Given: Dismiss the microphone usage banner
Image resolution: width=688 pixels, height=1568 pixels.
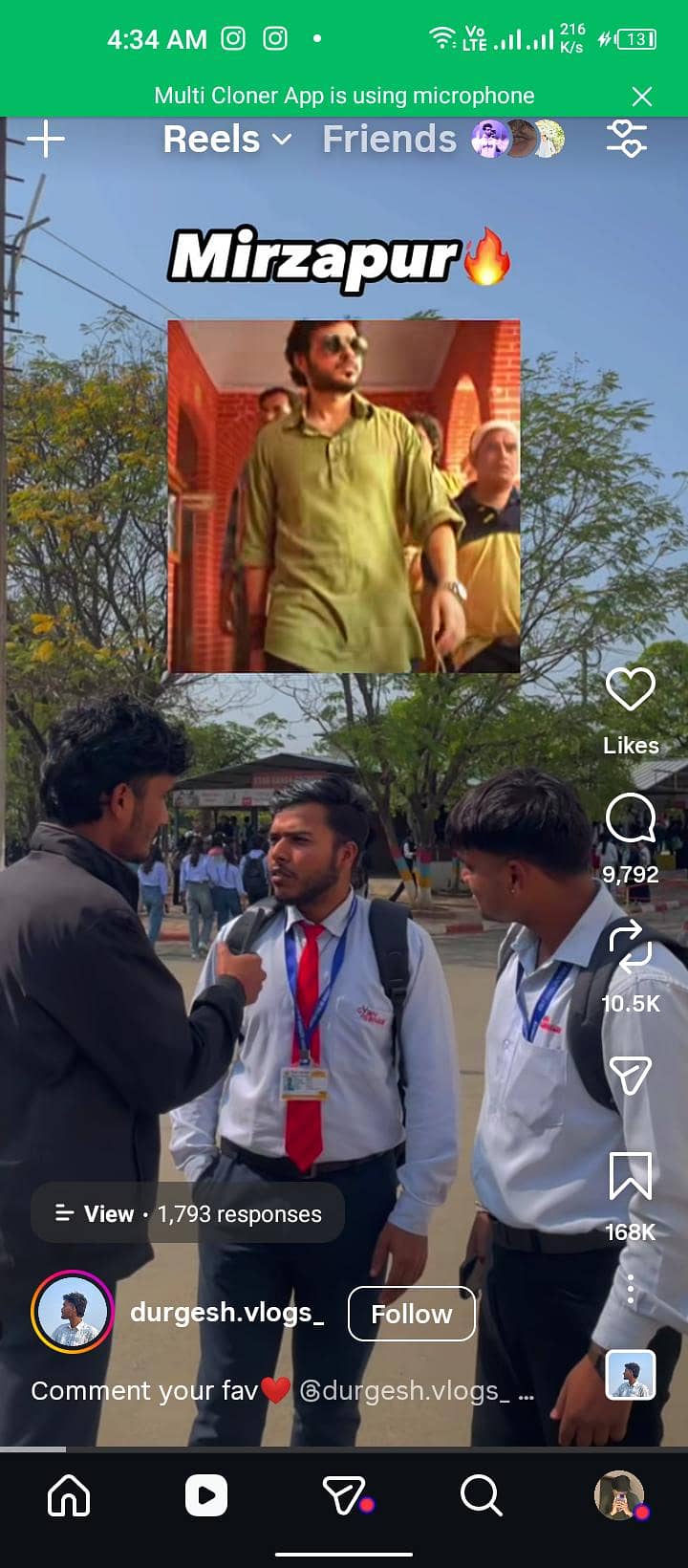Looking at the screenshot, I should point(642,96).
